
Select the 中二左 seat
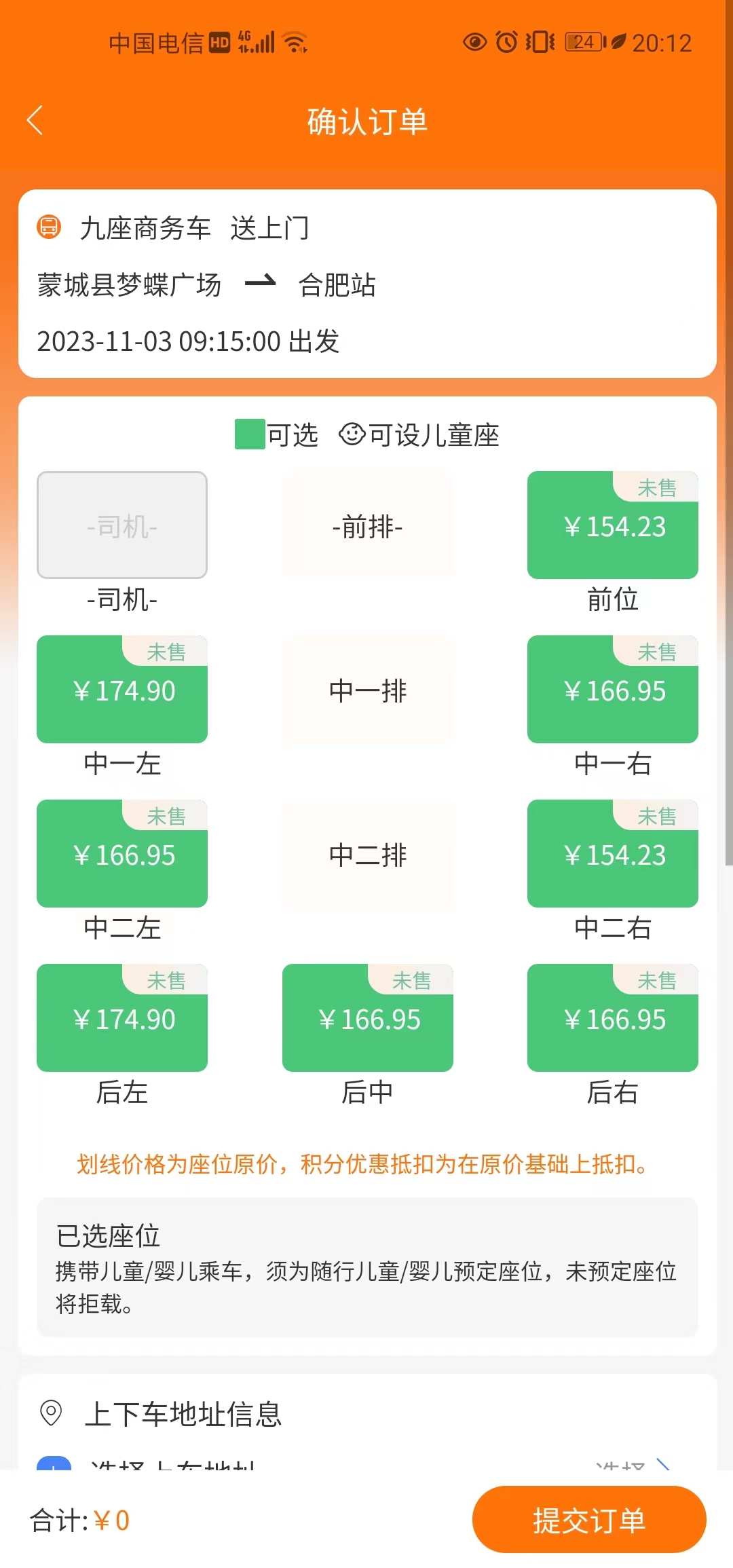point(122,855)
